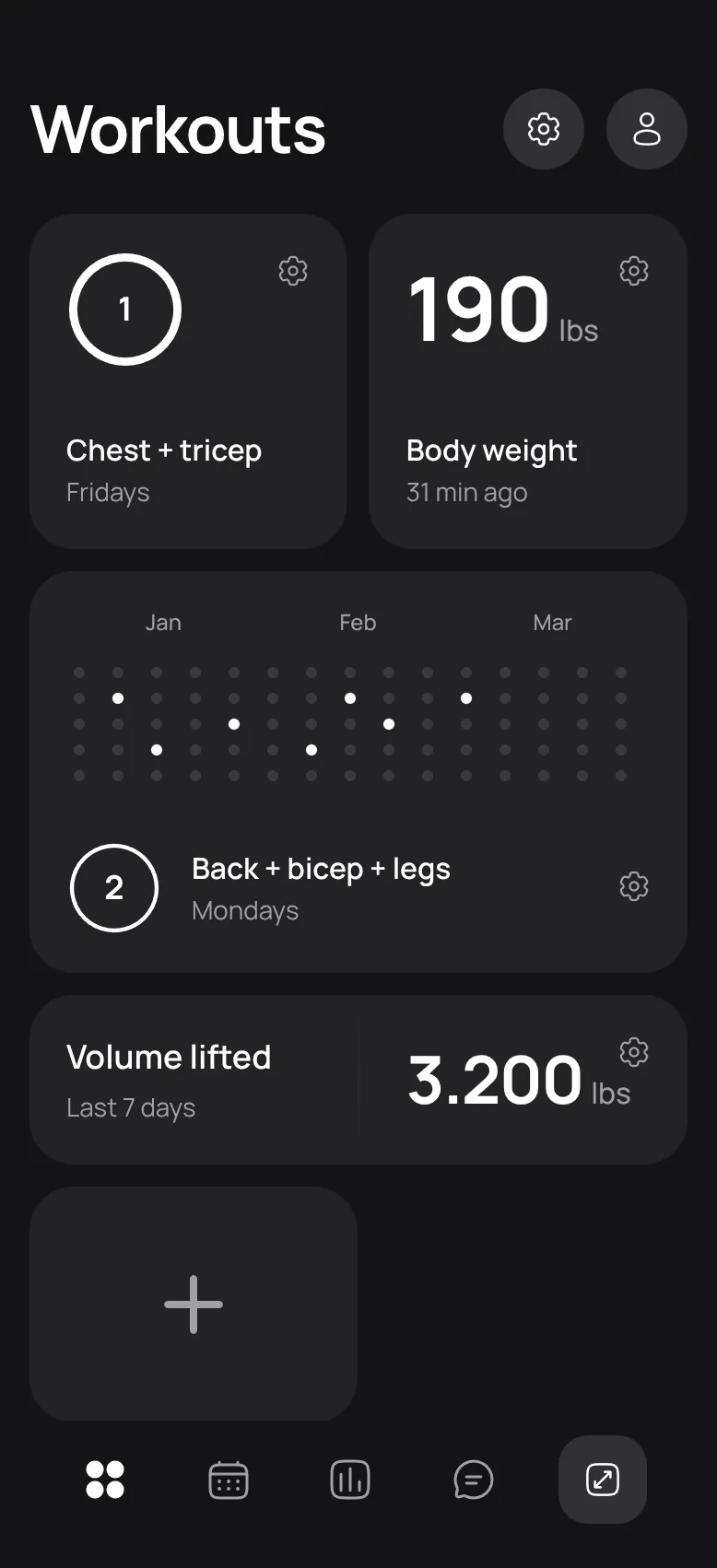
Task: Select the Mar label on the activity chart
Action: [x=552, y=622]
